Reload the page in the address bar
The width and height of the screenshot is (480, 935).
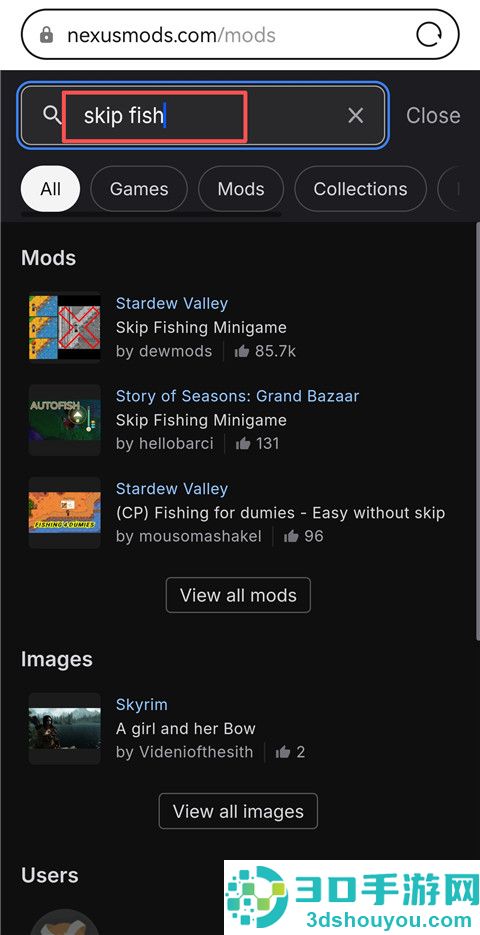pyautogui.click(x=429, y=35)
